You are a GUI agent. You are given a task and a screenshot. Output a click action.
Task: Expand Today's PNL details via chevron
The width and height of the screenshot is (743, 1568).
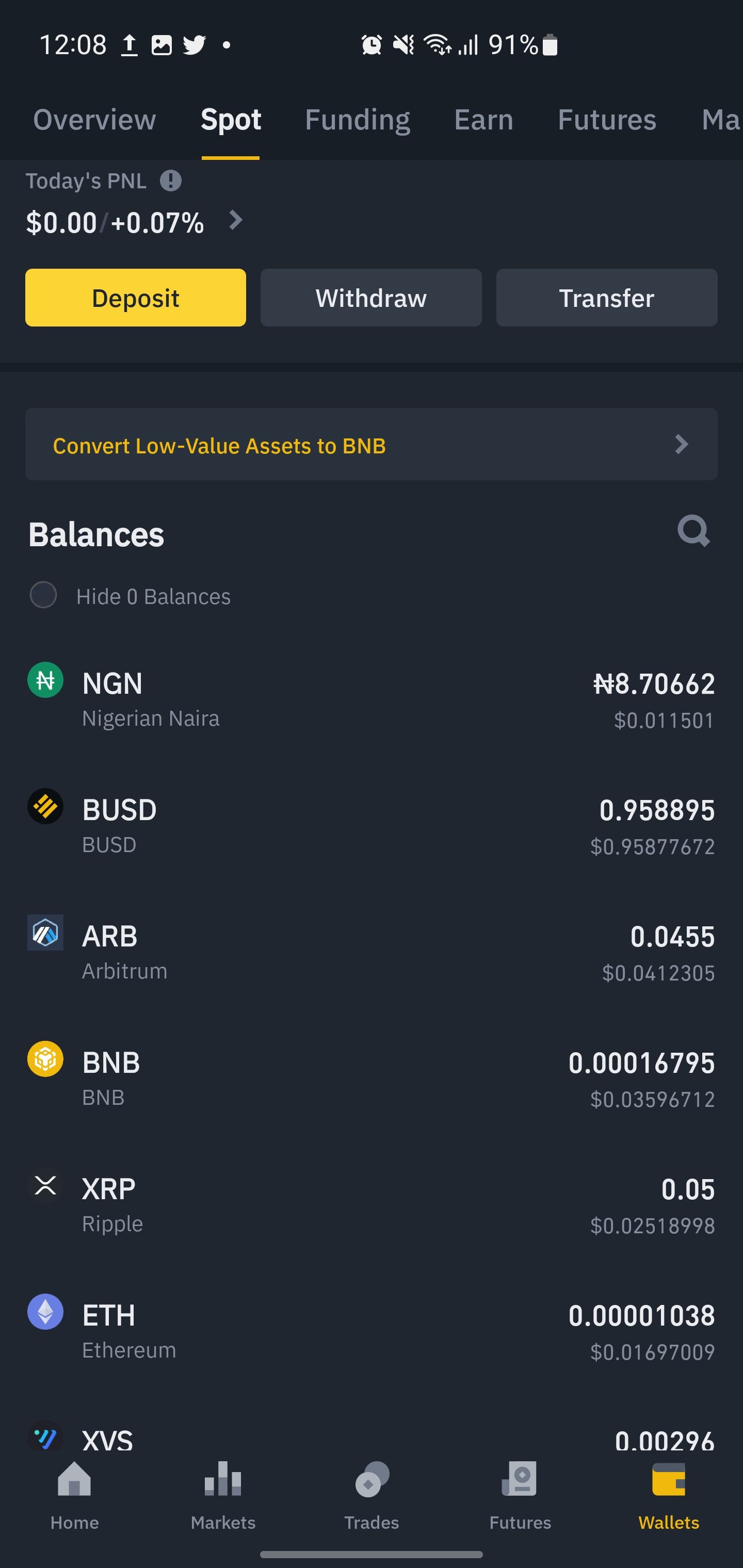[236, 221]
